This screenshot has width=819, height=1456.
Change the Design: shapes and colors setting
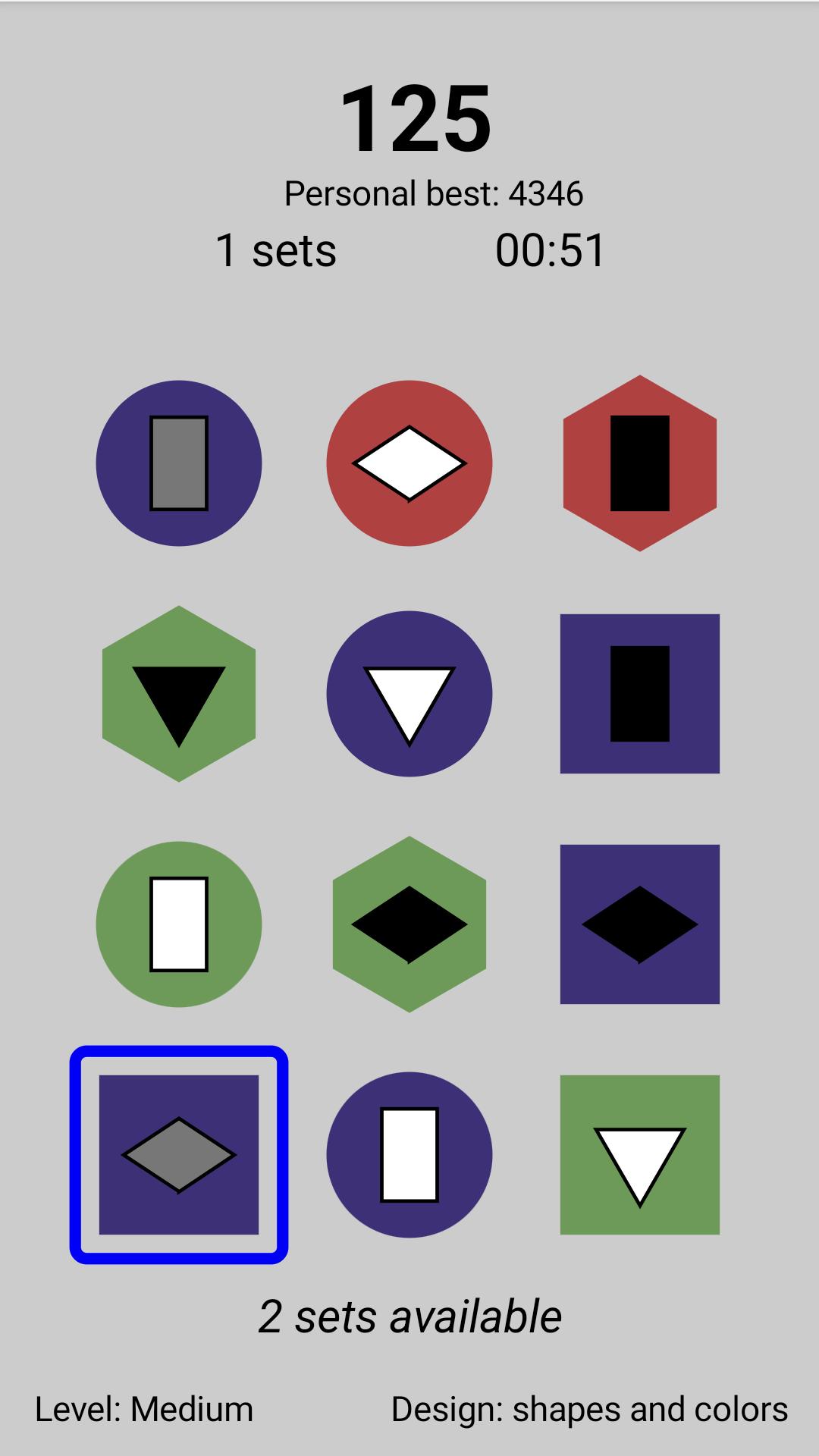[x=590, y=1410]
